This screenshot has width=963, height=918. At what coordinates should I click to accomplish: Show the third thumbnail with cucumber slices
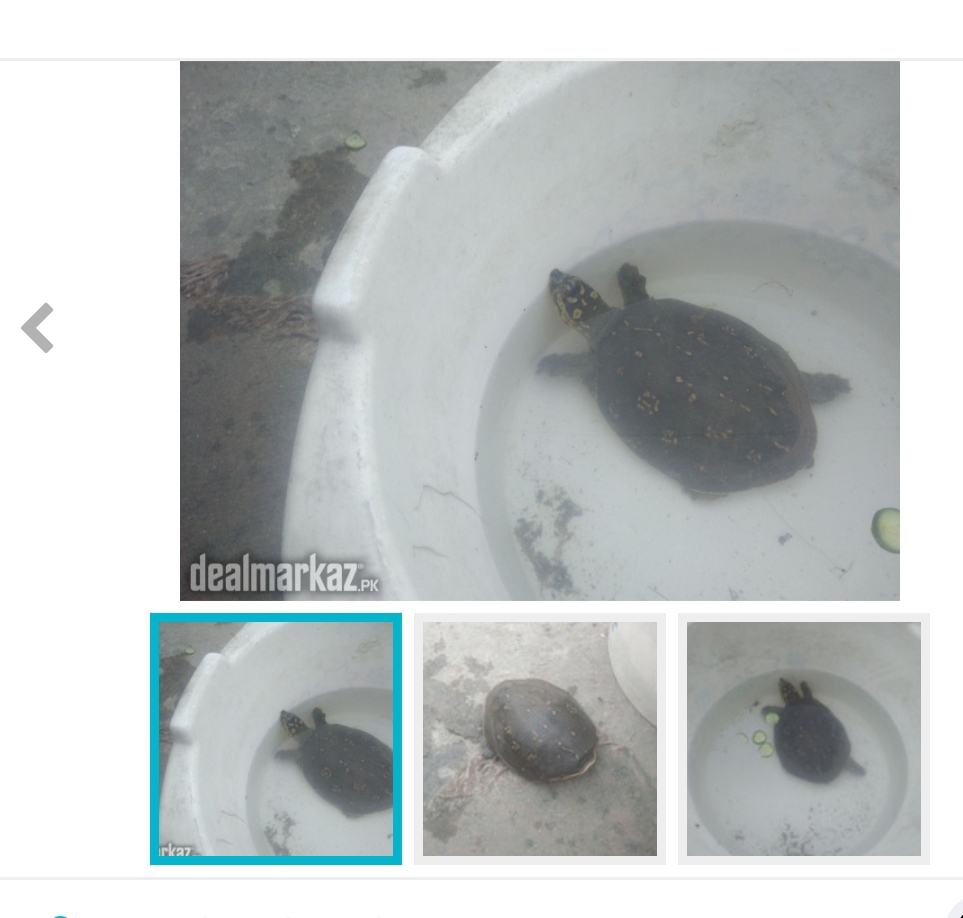point(803,738)
